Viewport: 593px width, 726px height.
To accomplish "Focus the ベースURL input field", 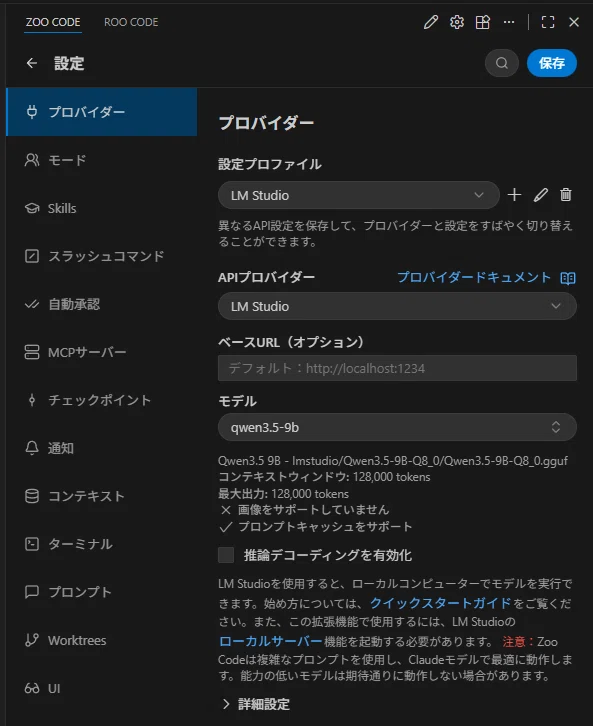I will click(x=397, y=368).
